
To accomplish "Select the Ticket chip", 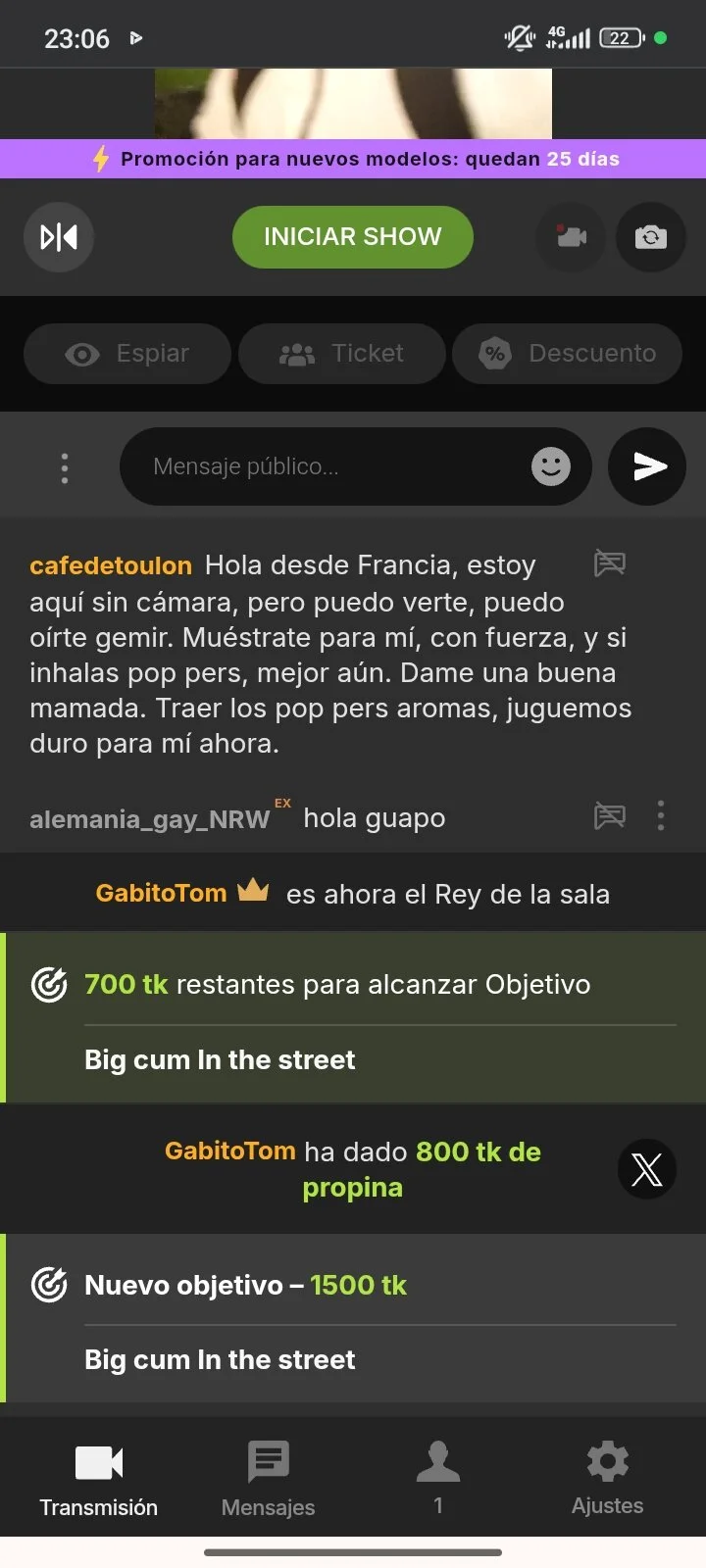I will click(342, 354).
